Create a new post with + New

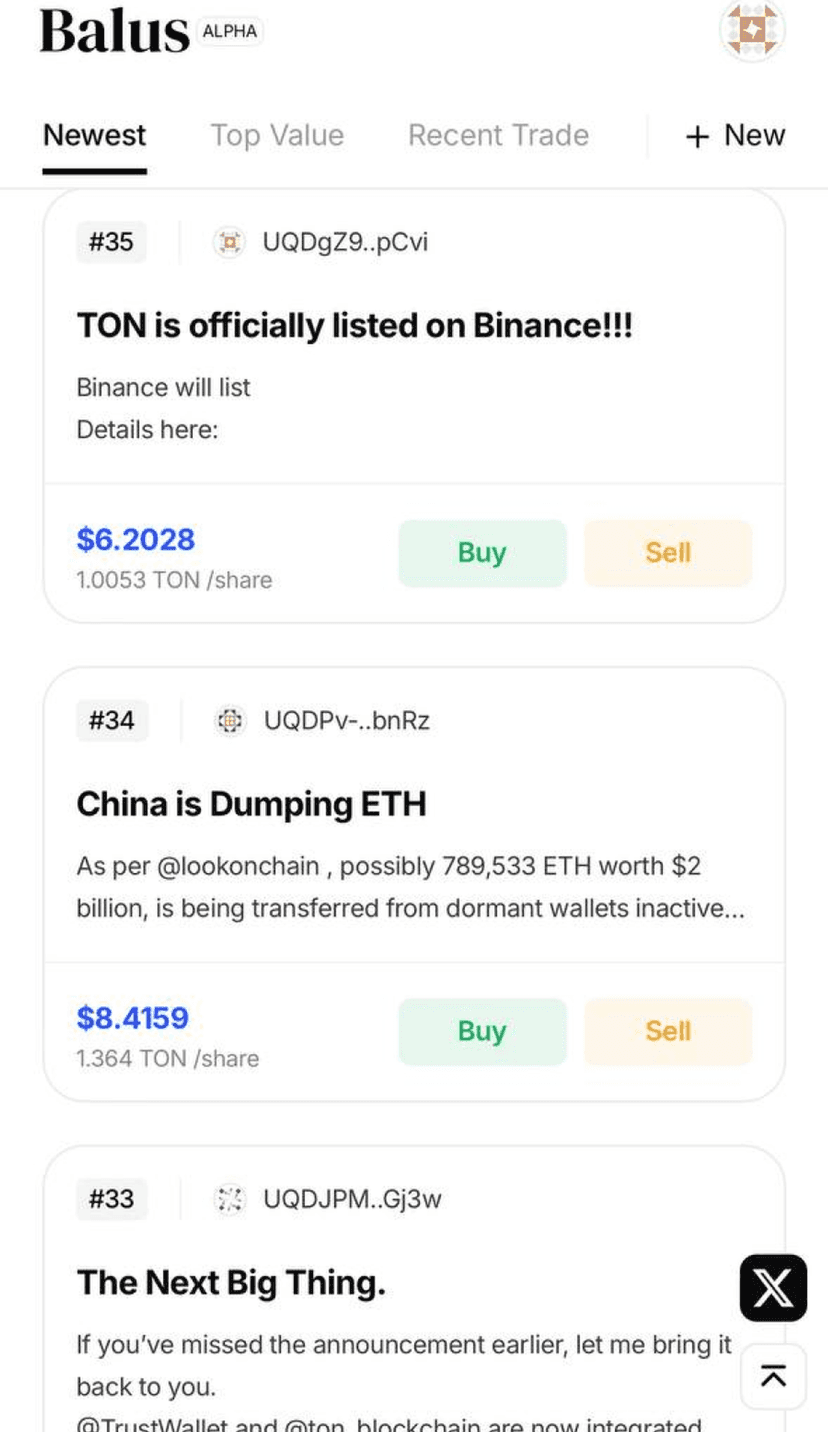[735, 136]
